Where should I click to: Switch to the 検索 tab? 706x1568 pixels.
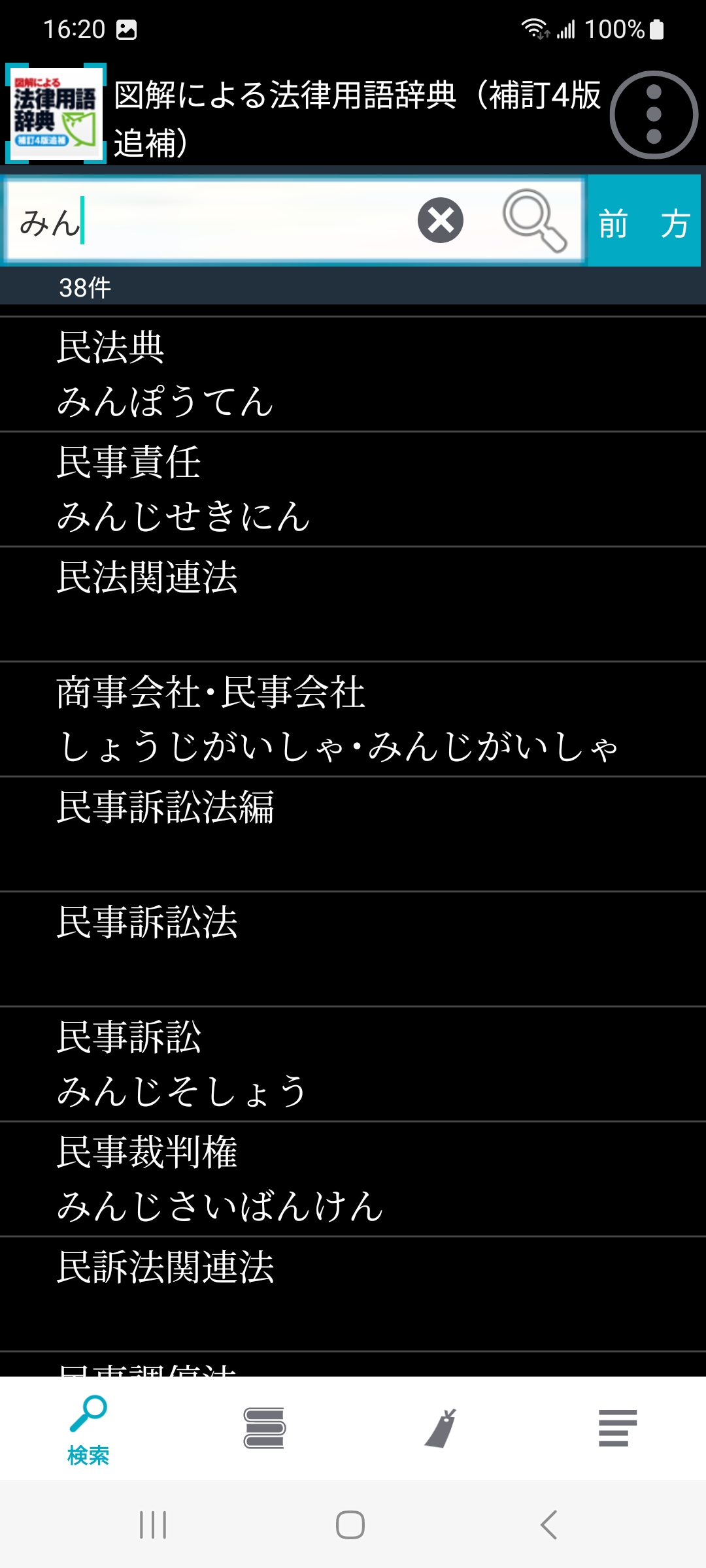click(88, 1428)
